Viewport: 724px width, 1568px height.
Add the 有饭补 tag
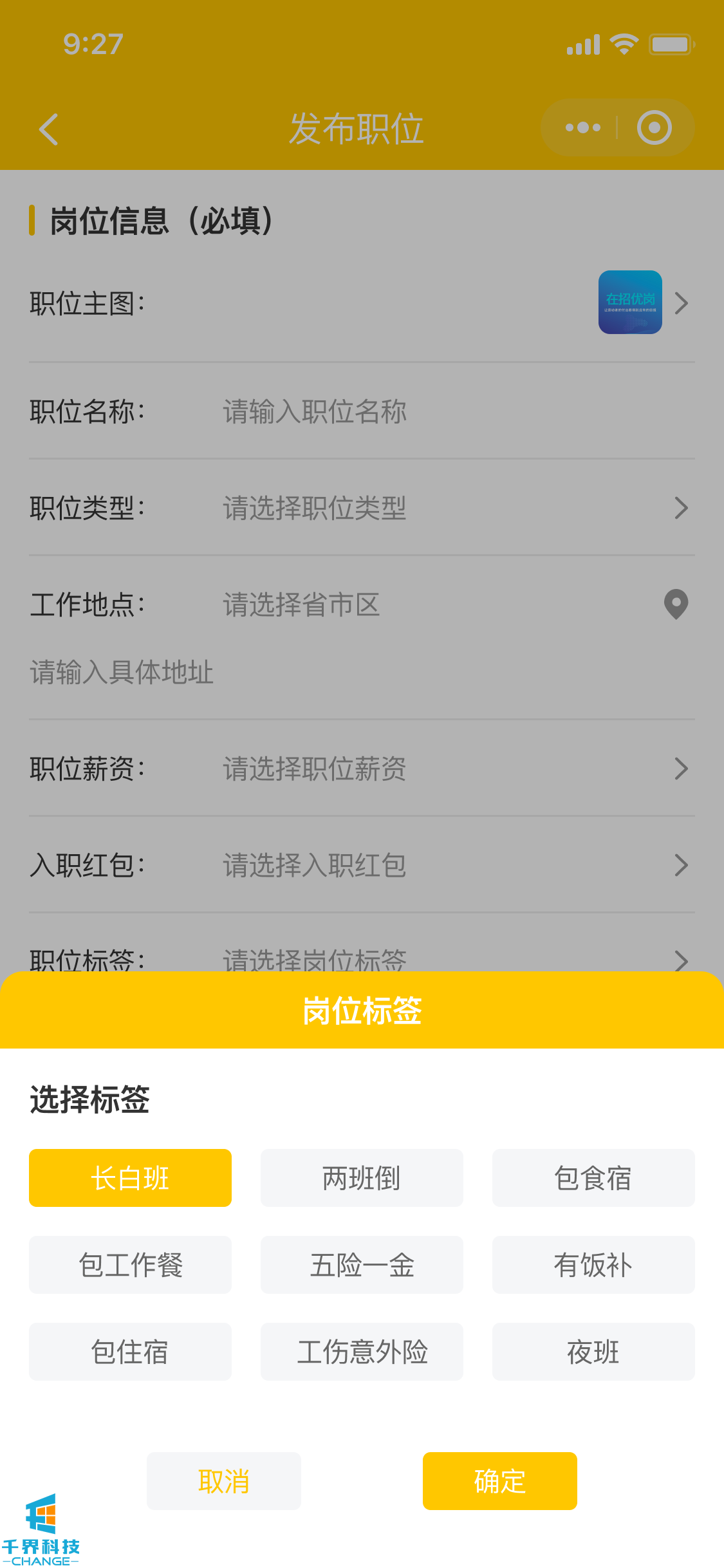tap(593, 1264)
